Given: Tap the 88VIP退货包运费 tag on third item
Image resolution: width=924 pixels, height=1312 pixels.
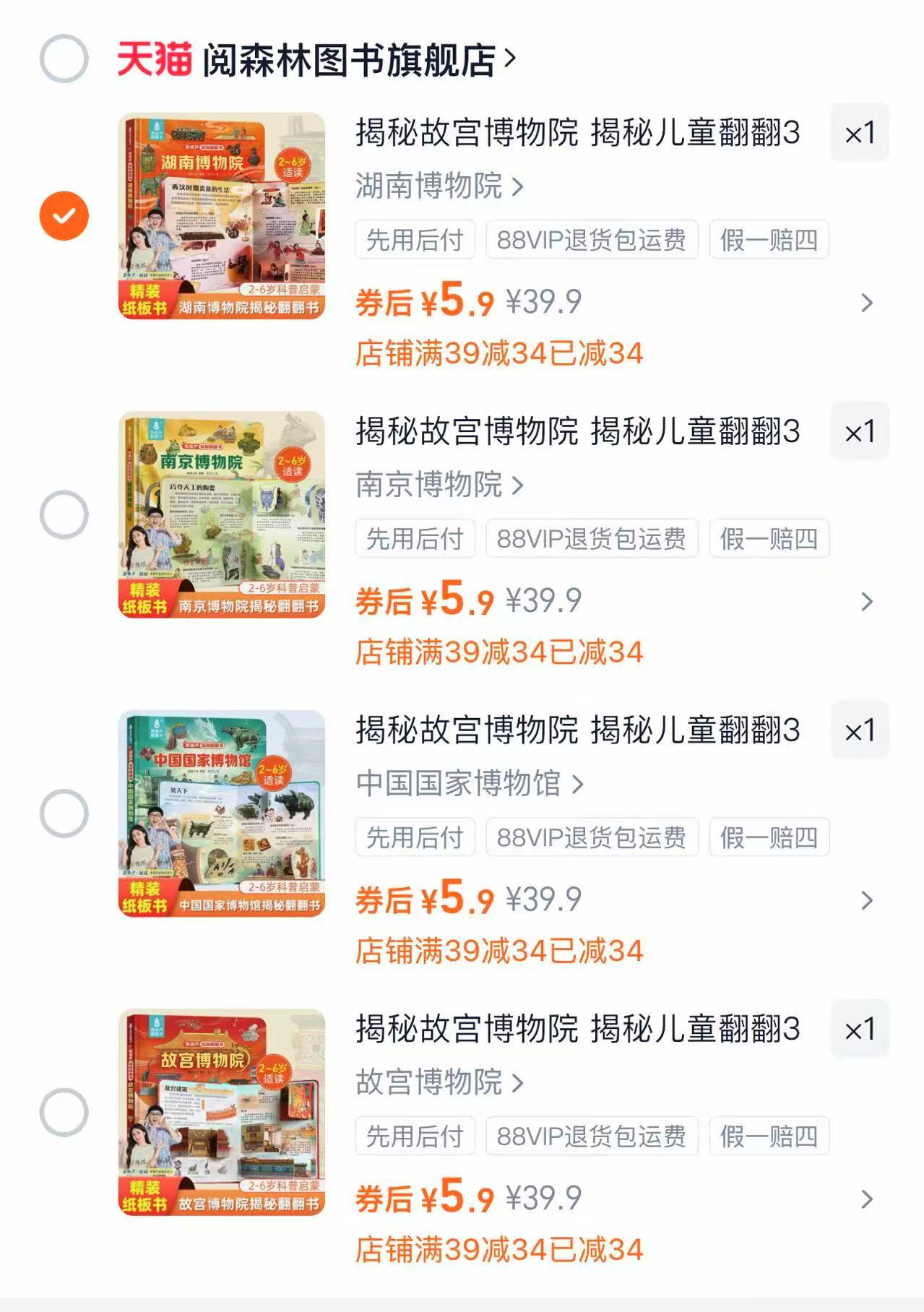Looking at the screenshot, I should pos(592,837).
